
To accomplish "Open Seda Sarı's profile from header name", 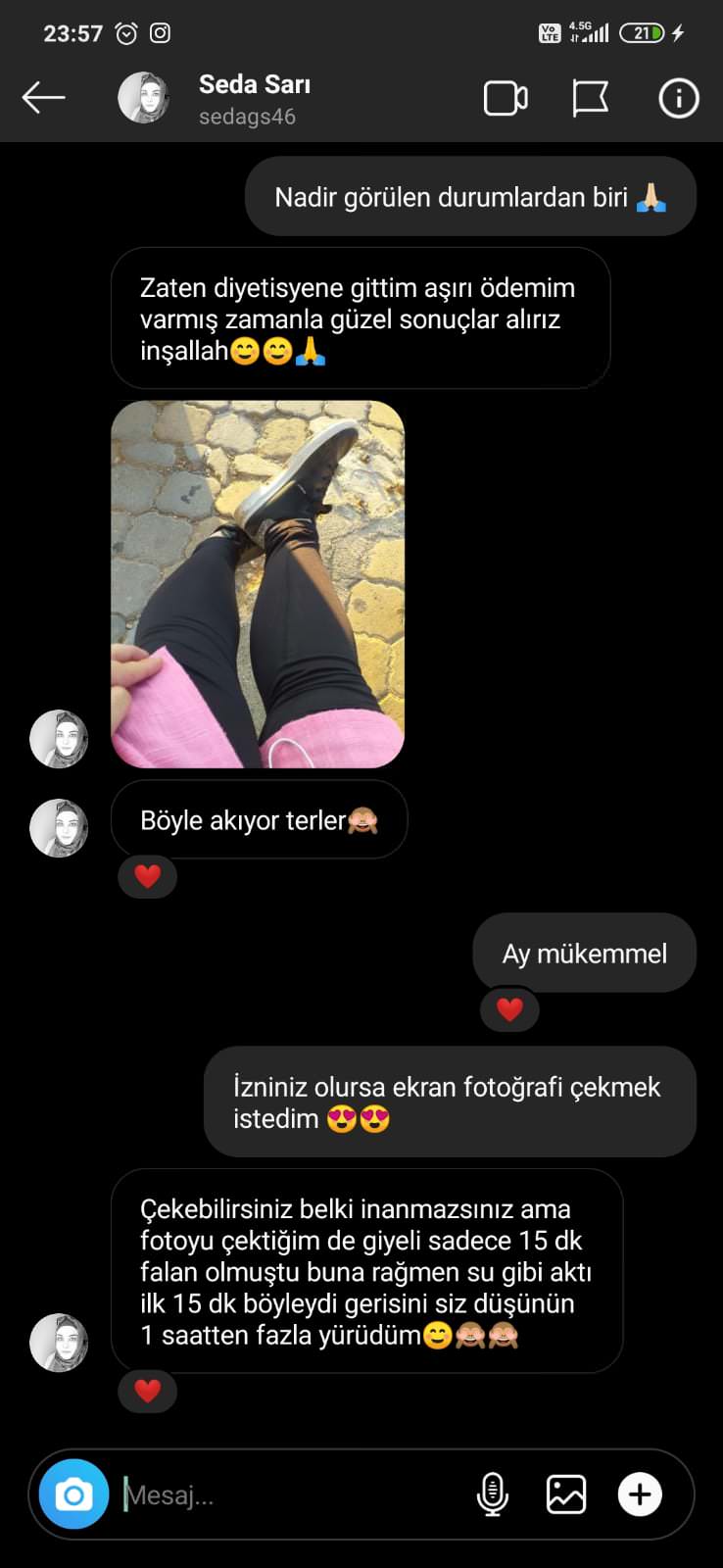I will point(254,85).
